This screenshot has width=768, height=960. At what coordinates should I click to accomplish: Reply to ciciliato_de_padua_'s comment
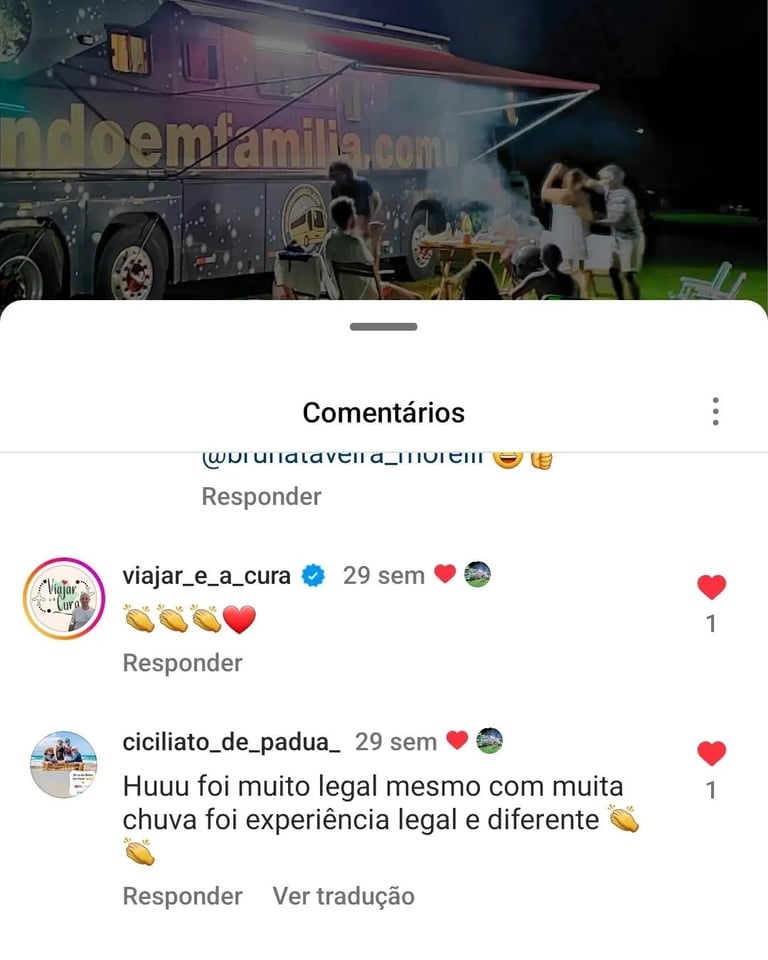(x=182, y=896)
